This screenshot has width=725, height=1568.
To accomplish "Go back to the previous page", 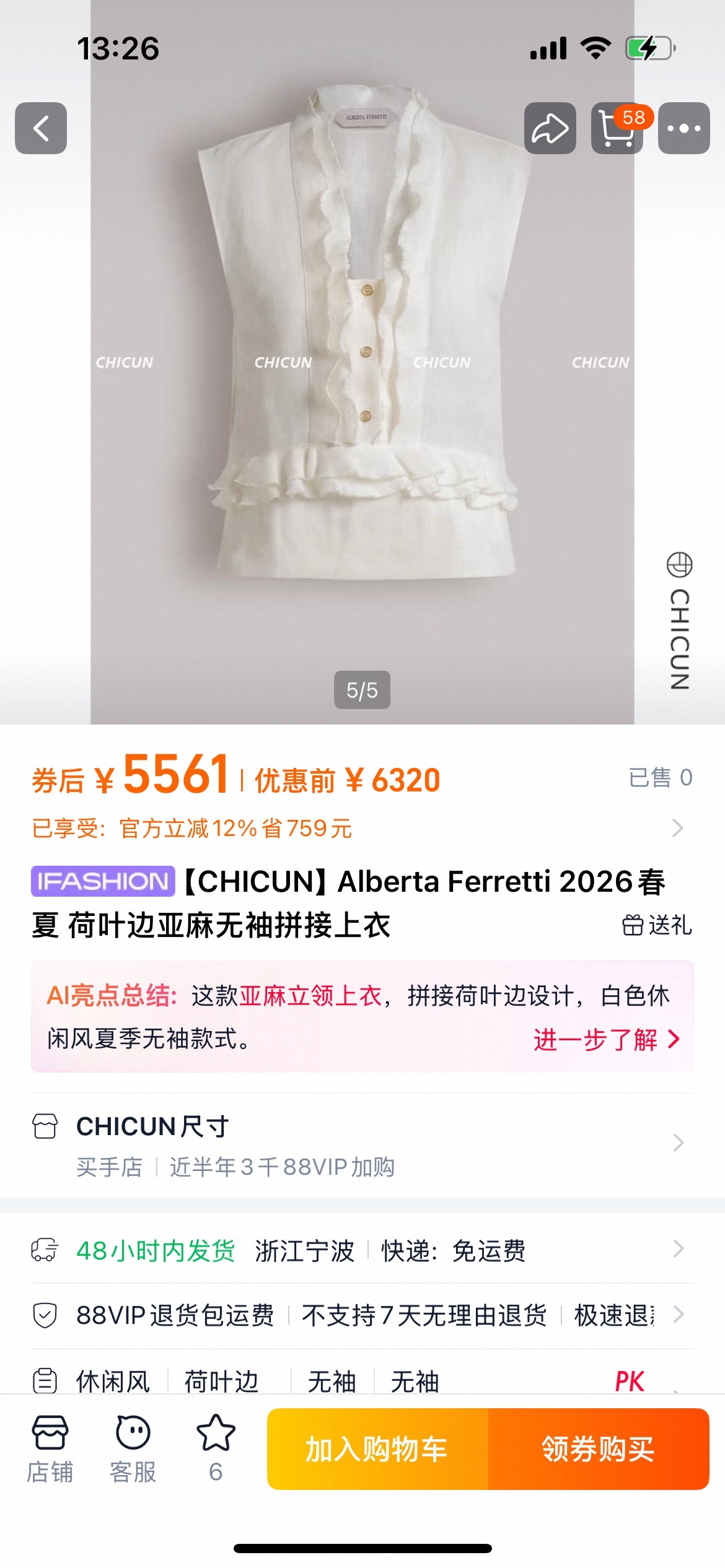I will tap(41, 128).
